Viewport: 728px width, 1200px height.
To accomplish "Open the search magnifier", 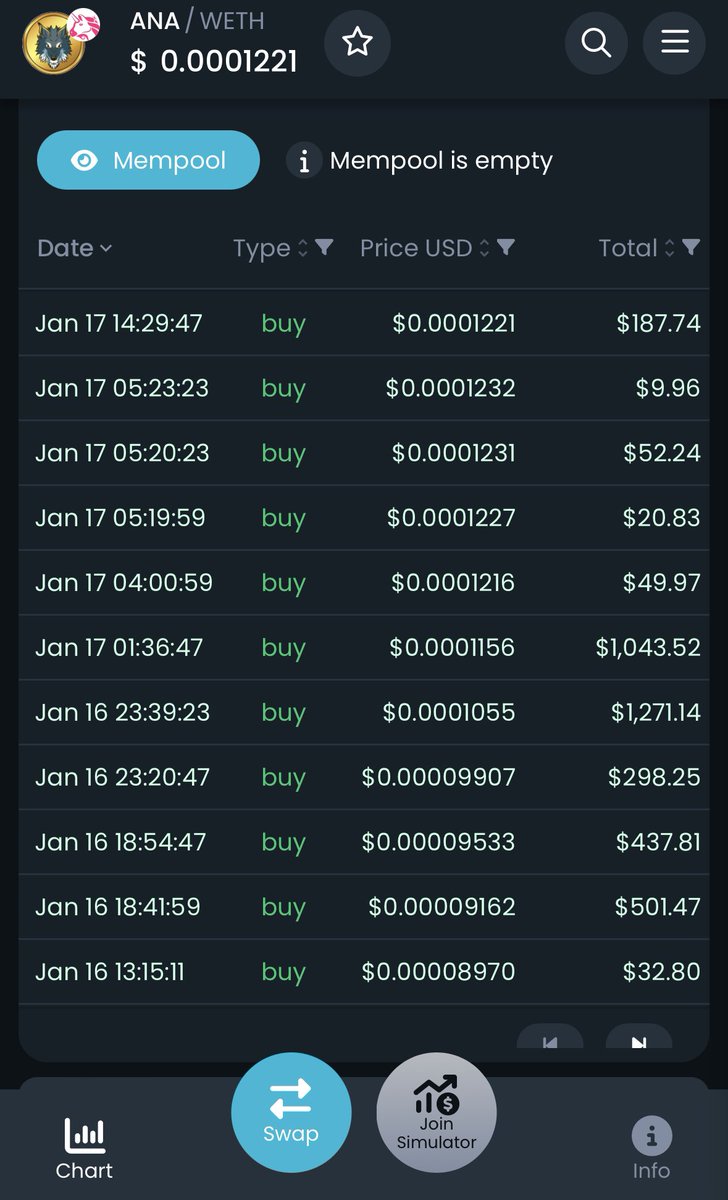I will click(596, 42).
